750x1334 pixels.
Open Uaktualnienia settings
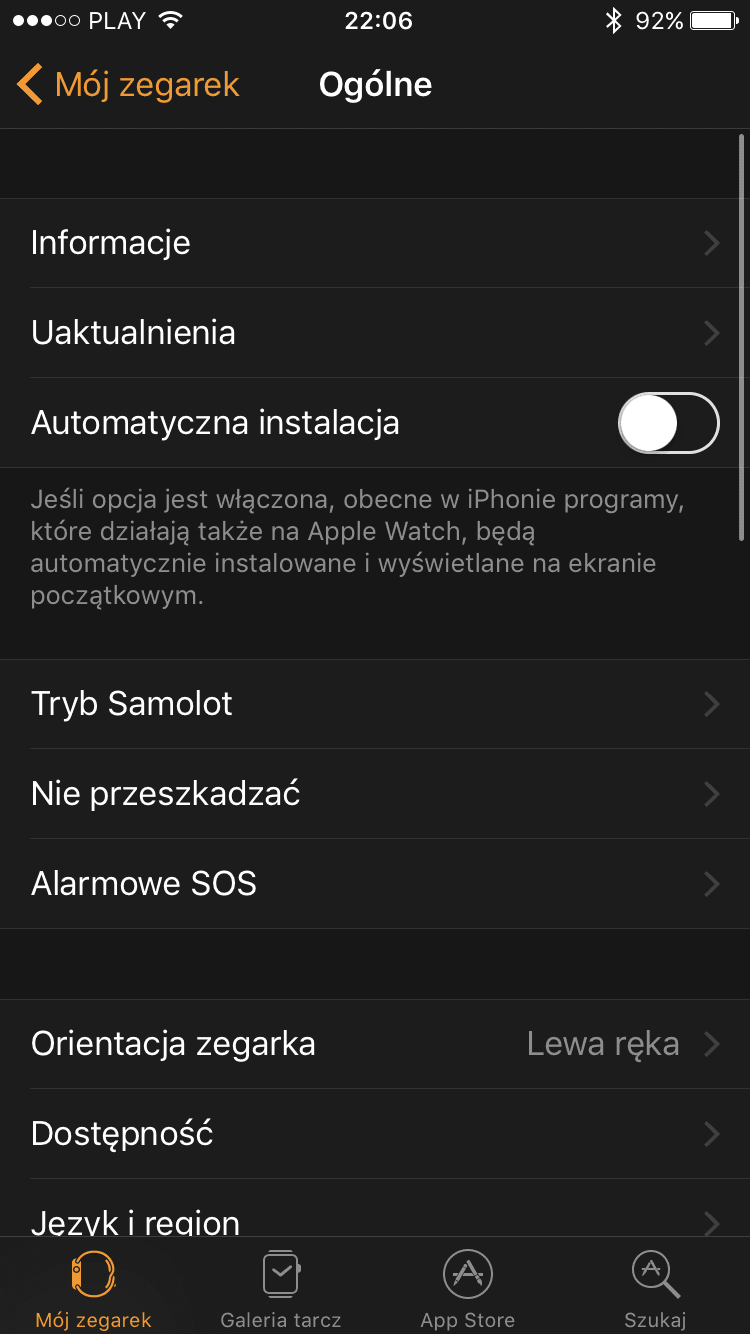point(375,333)
